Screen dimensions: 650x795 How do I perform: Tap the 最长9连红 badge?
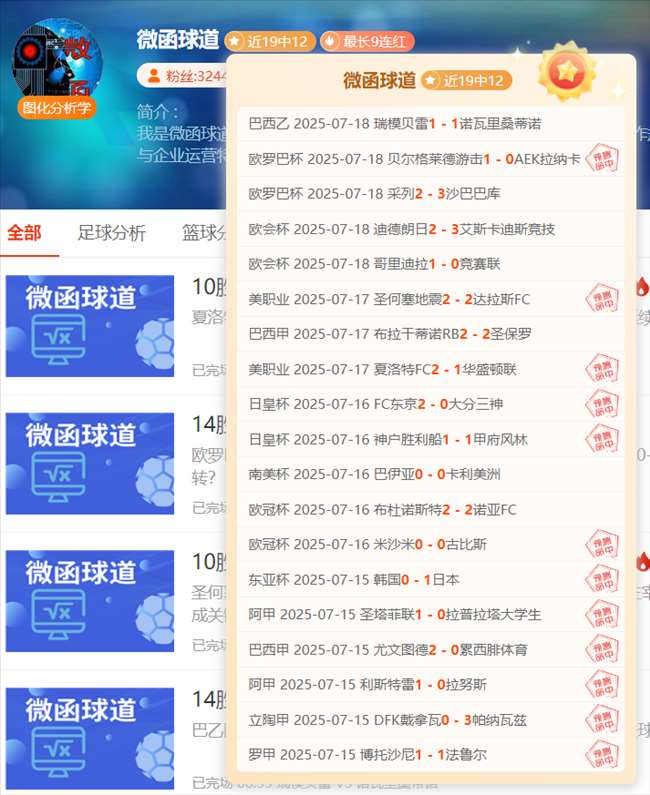pyautogui.click(x=366, y=41)
